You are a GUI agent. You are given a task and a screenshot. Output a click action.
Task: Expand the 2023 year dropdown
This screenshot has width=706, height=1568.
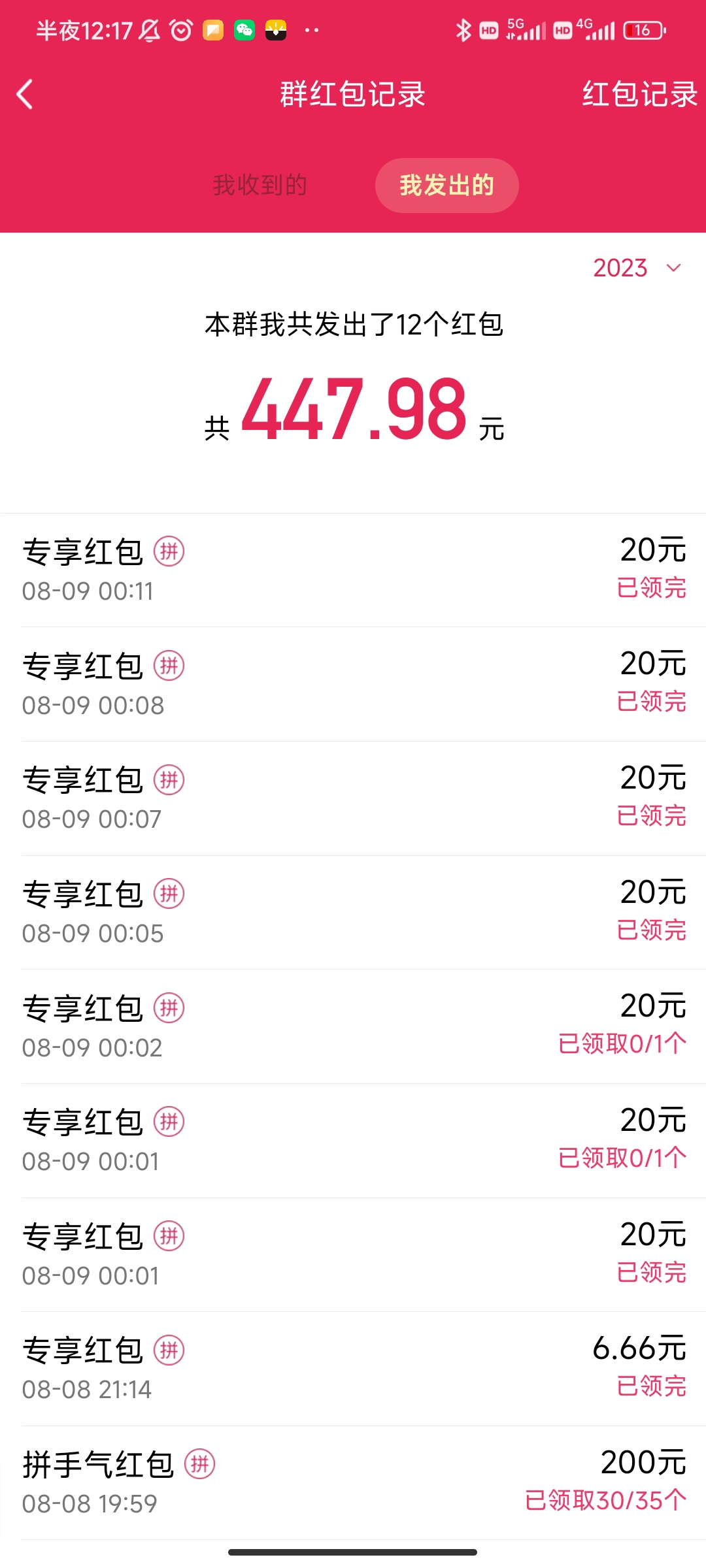click(637, 268)
